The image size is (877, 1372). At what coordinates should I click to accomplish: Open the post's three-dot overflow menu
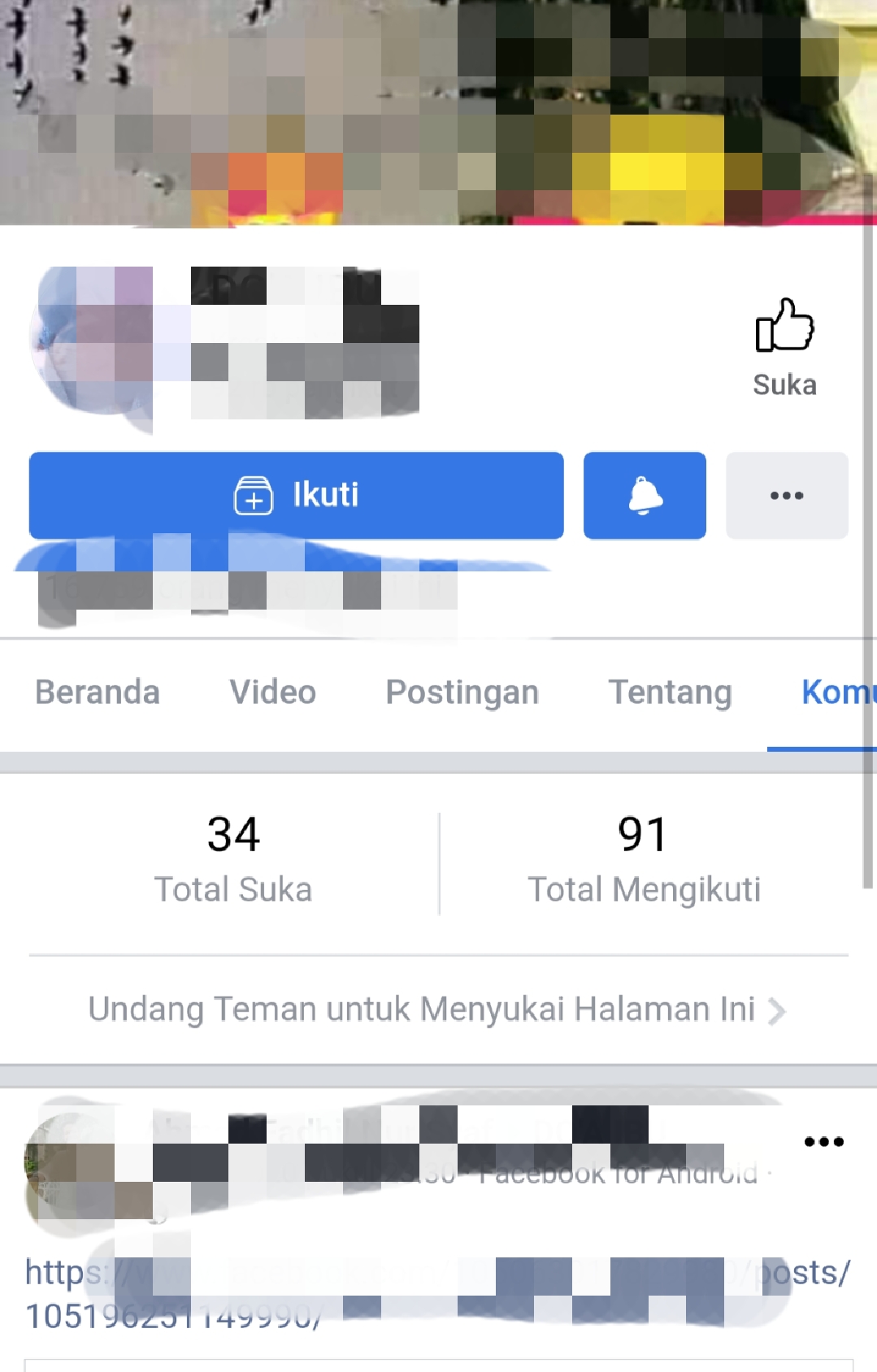pyautogui.click(x=823, y=1141)
